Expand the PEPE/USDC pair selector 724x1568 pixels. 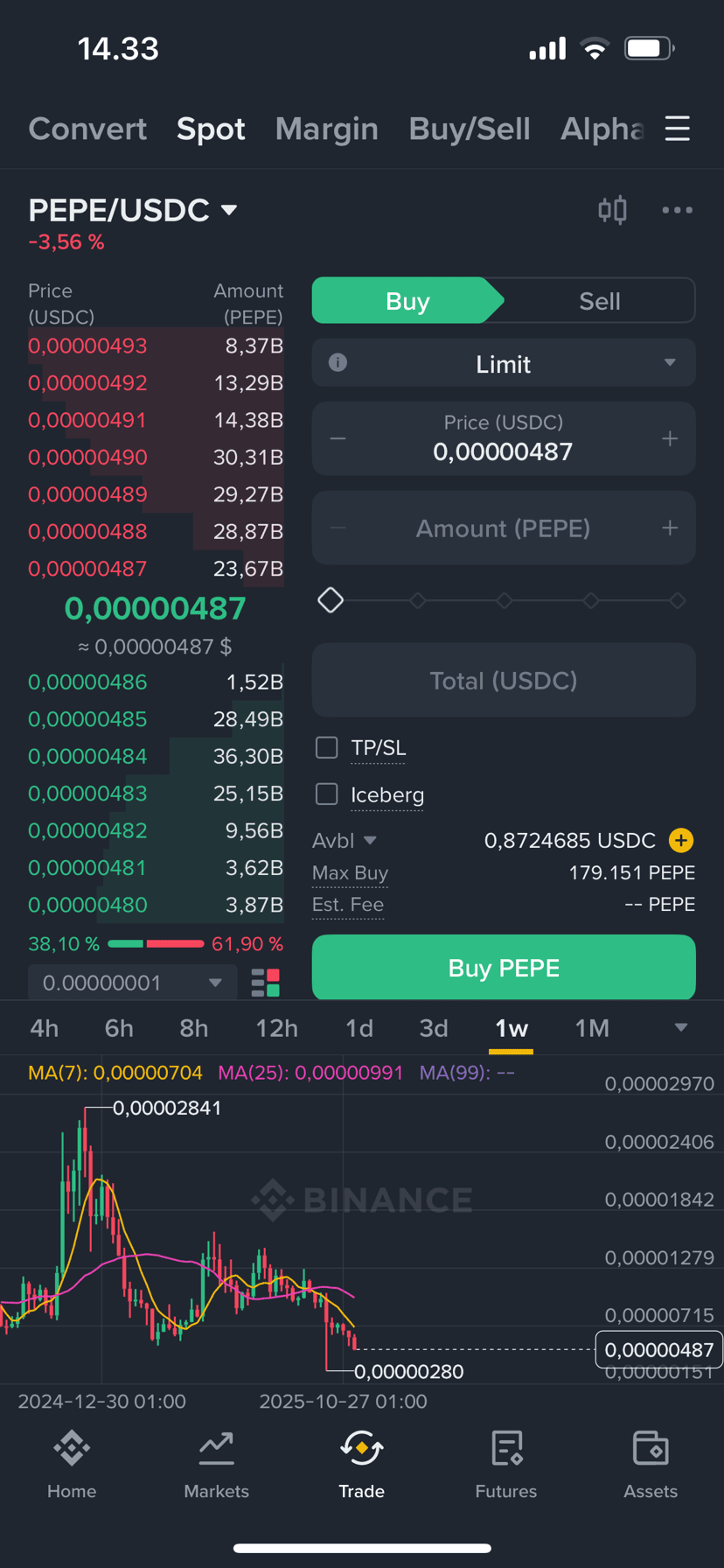(133, 210)
